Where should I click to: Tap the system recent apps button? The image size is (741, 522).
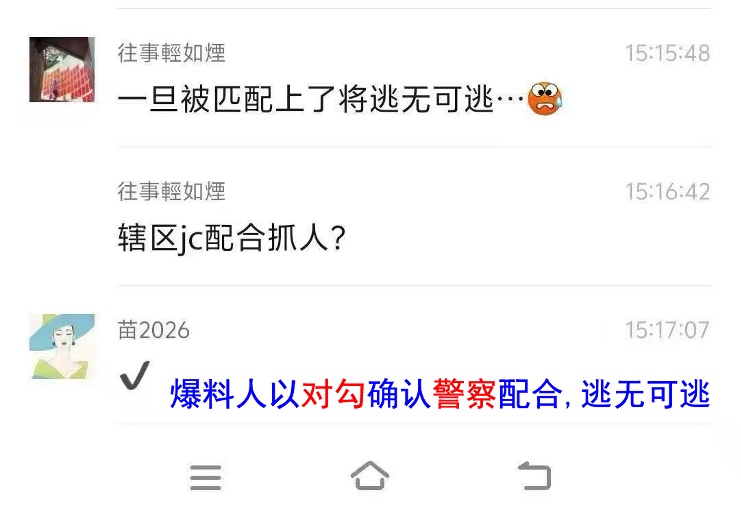tap(205, 477)
